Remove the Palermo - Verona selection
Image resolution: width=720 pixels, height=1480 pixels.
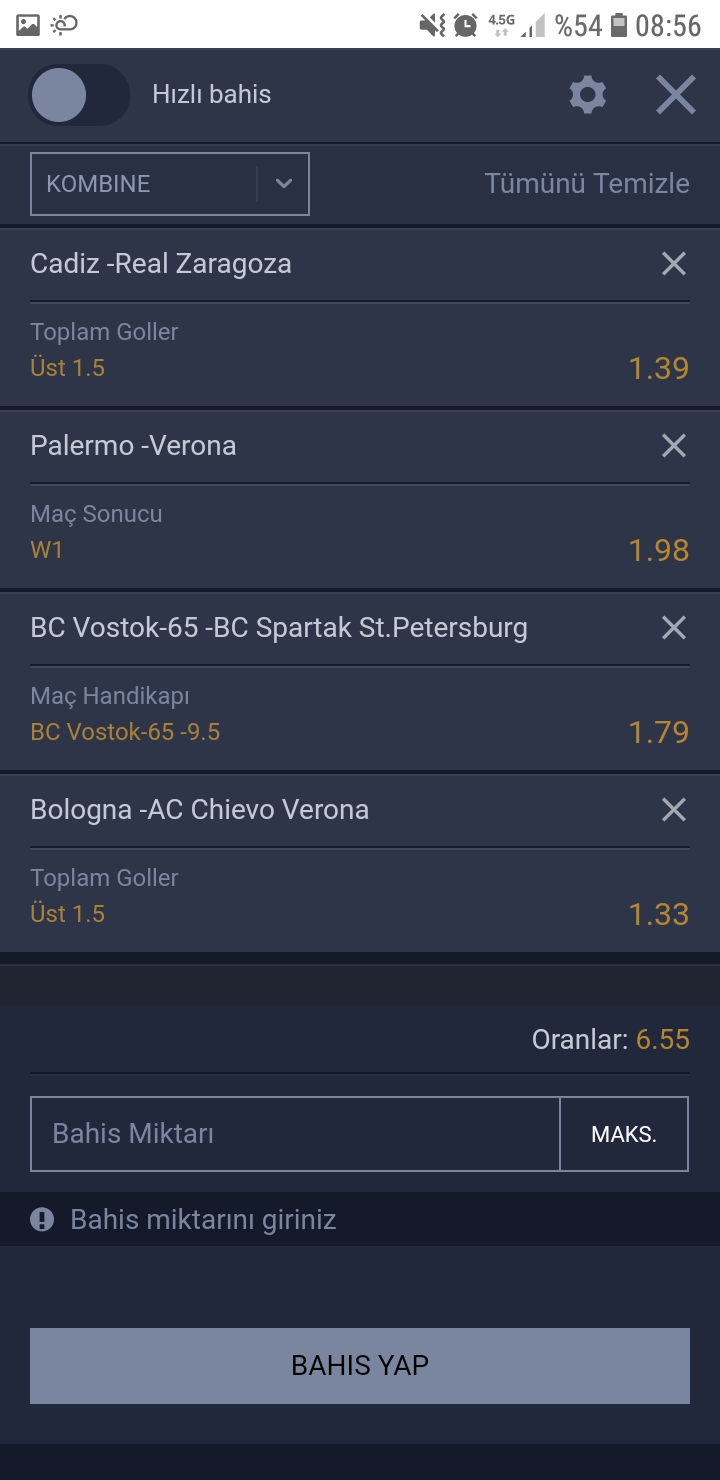coord(674,446)
